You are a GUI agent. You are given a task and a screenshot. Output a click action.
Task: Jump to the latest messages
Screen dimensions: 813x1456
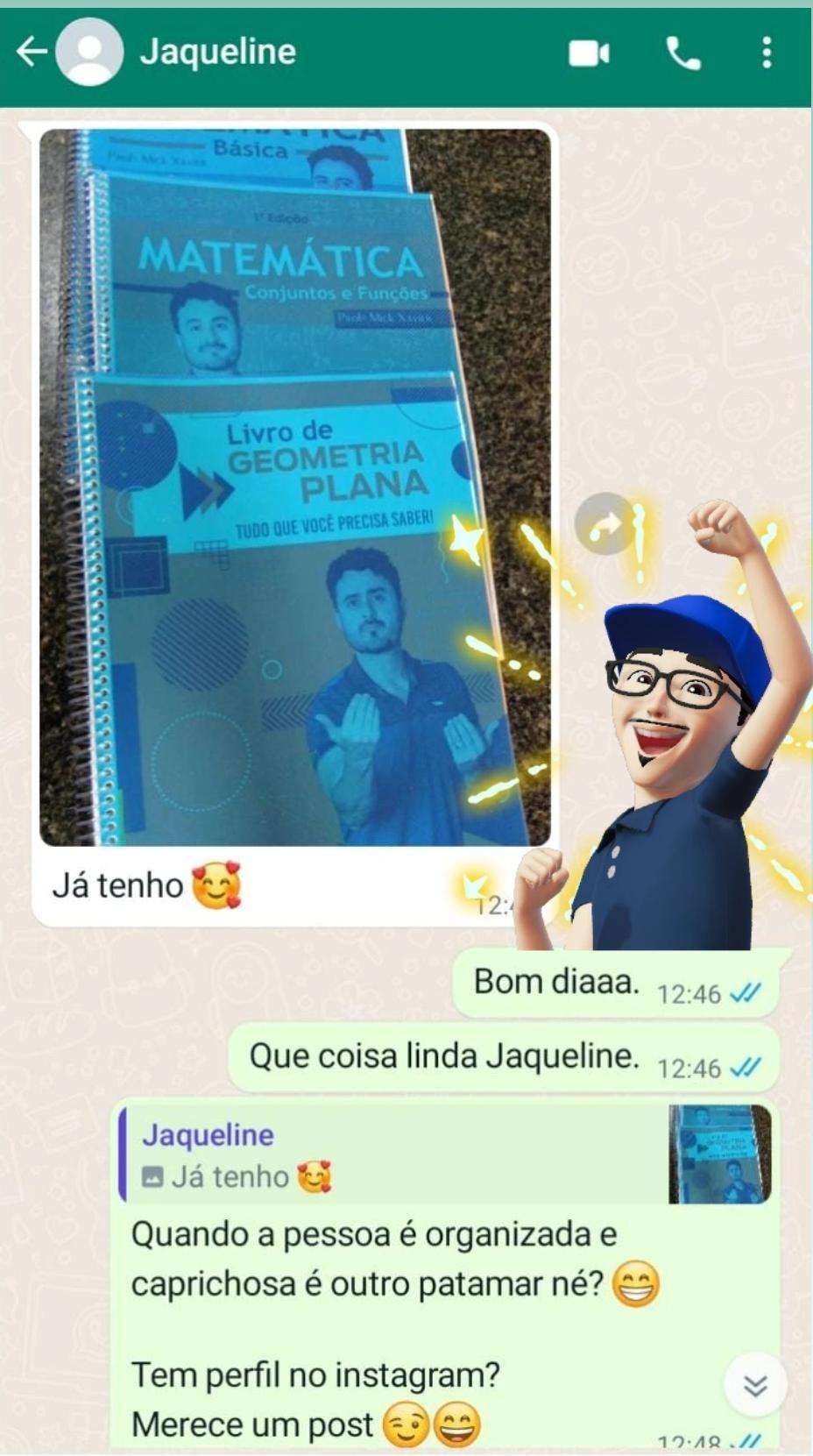[755, 1385]
